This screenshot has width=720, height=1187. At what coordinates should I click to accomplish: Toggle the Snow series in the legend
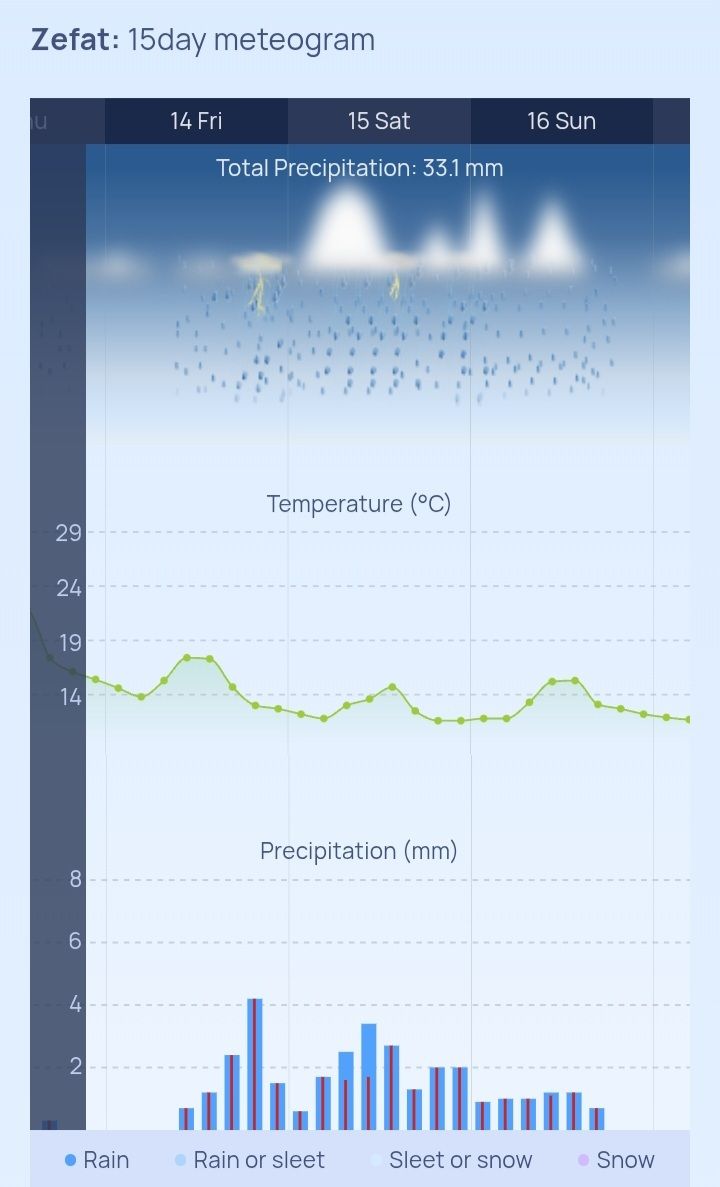click(616, 1160)
